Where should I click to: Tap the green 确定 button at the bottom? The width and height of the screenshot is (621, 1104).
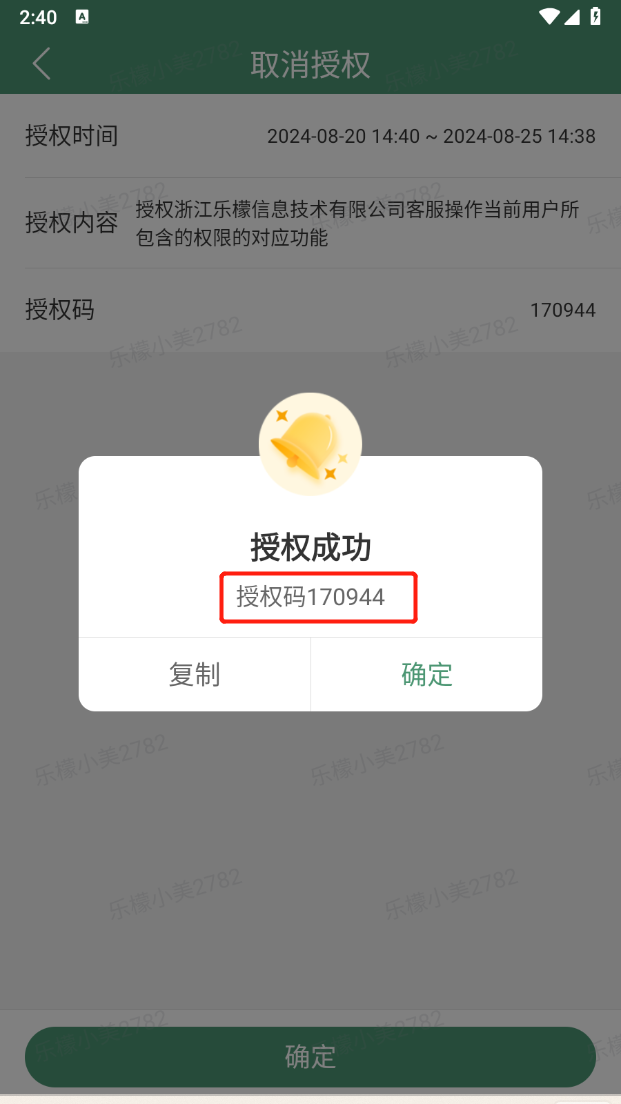(x=310, y=1057)
